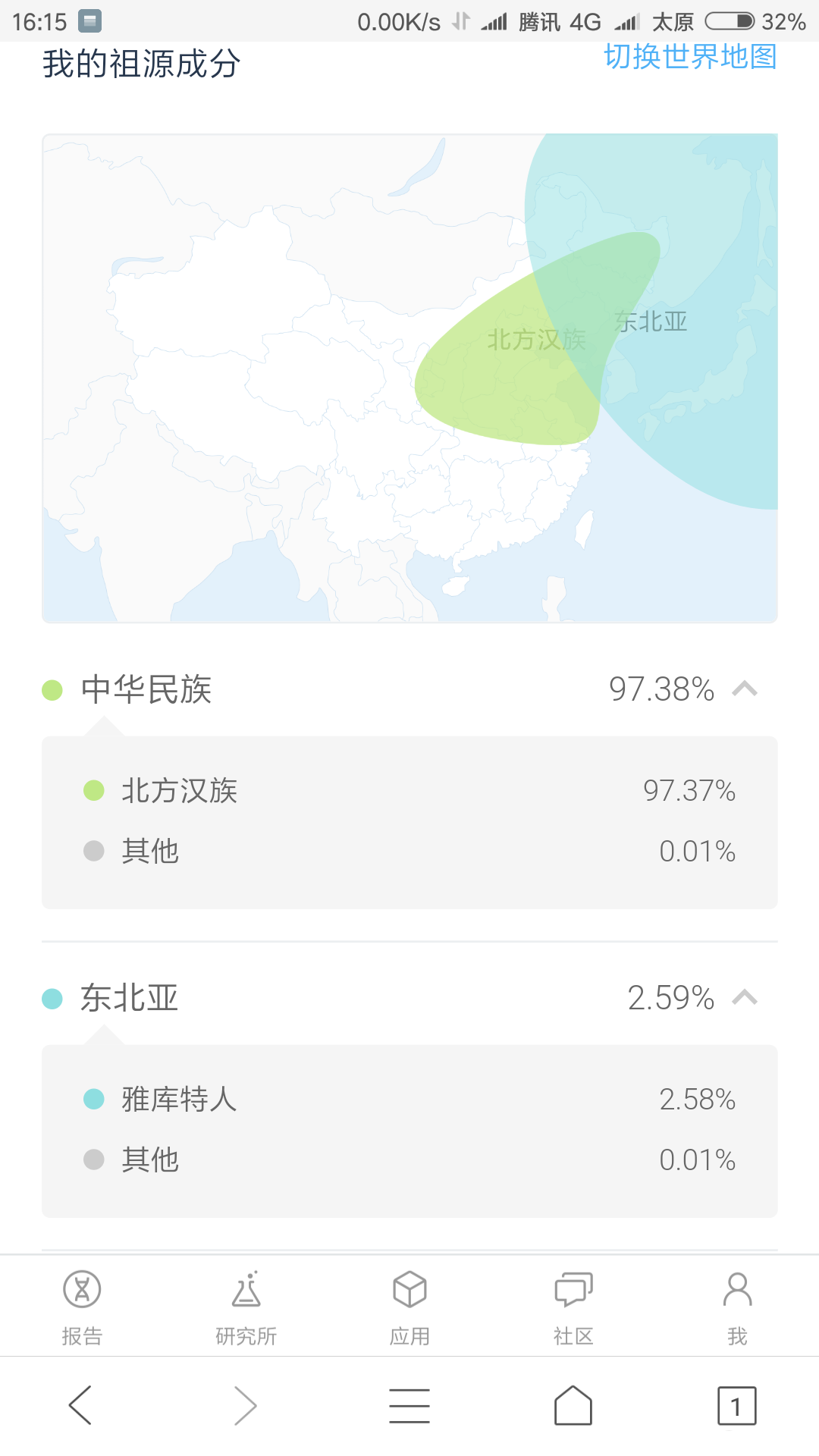The height and width of the screenshot is (1456, 819).
Task: Switch to the 研究所 tab
Action: [246, 1307]
